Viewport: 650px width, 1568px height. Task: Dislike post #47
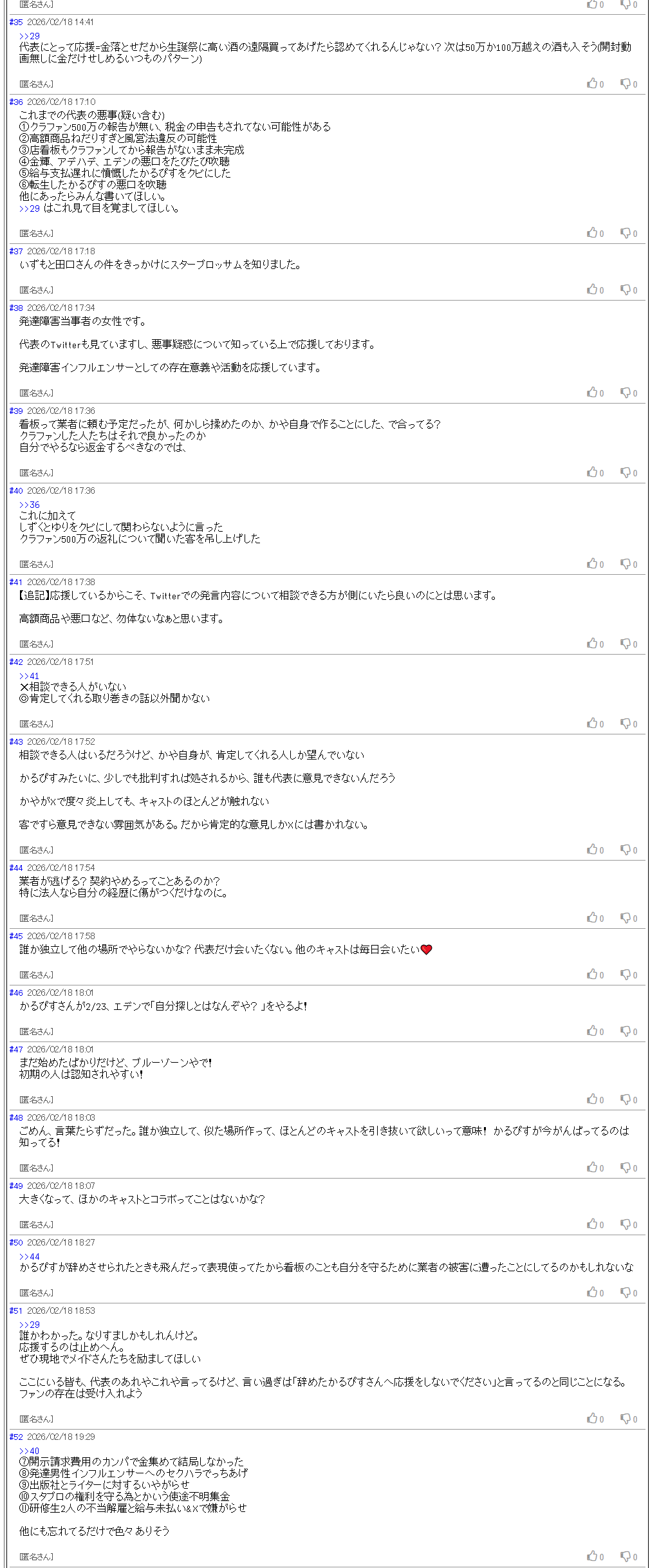pyautogui.click(x=626, y=1099)
